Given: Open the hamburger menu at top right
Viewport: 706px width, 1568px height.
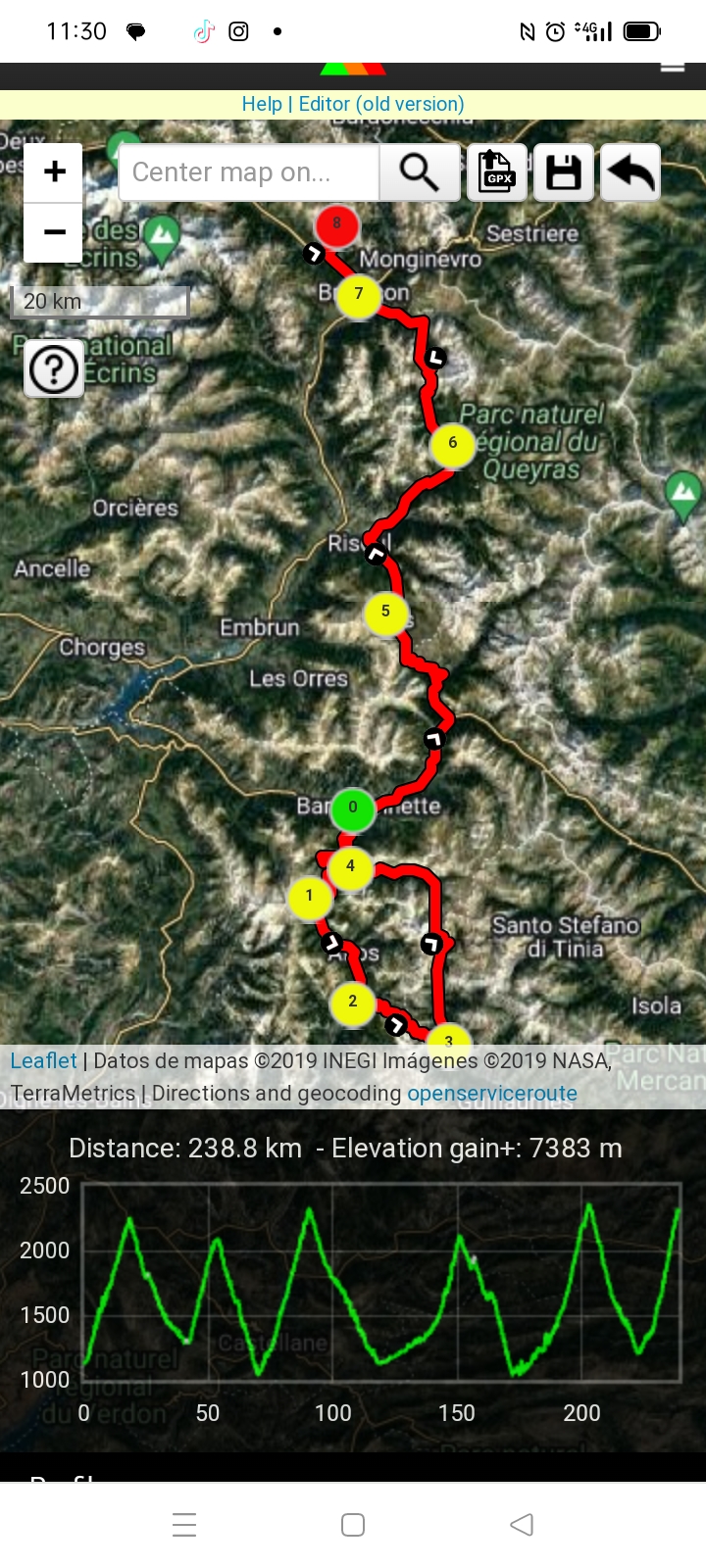Looking at the screenshot, I should (673, 67).
